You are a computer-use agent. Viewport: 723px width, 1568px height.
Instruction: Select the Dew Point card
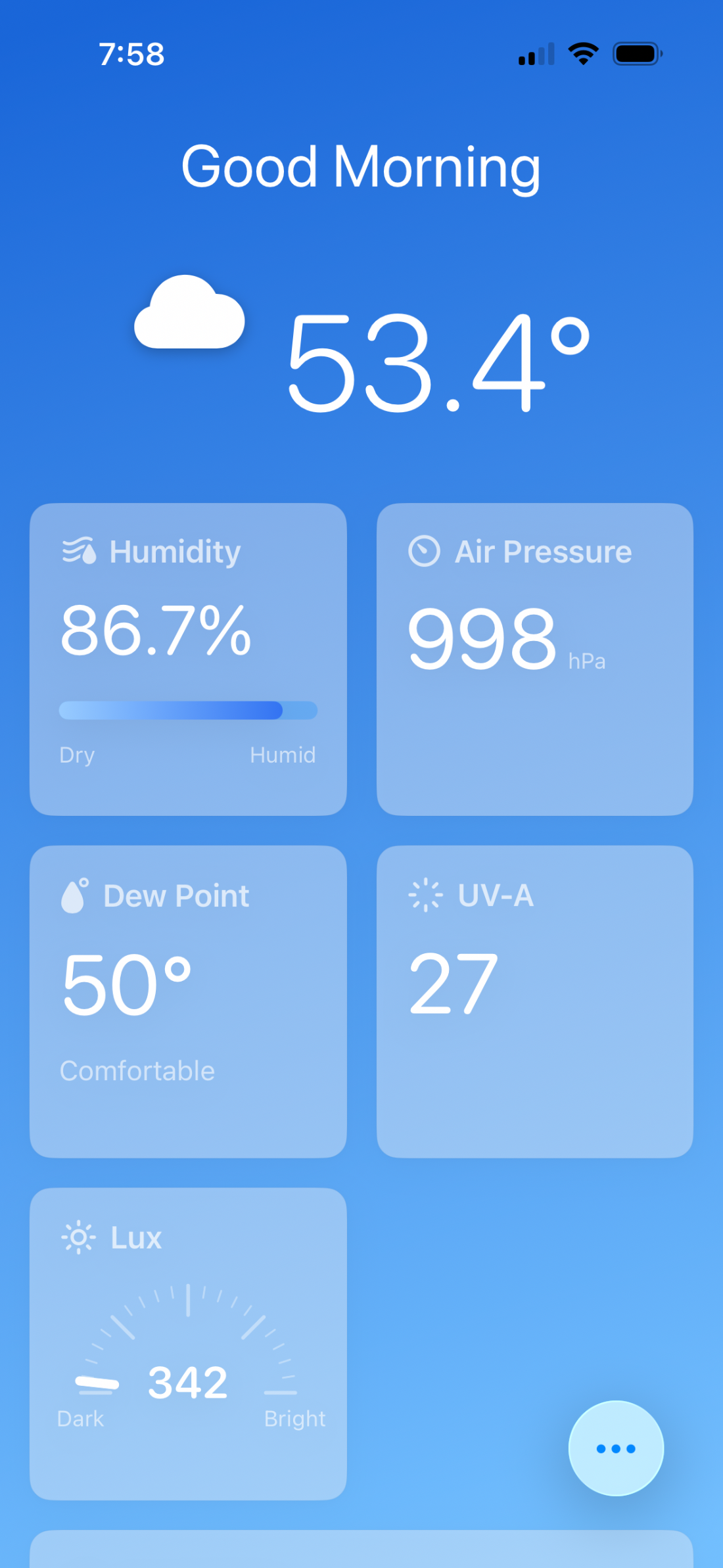(x=188, y=1001)
